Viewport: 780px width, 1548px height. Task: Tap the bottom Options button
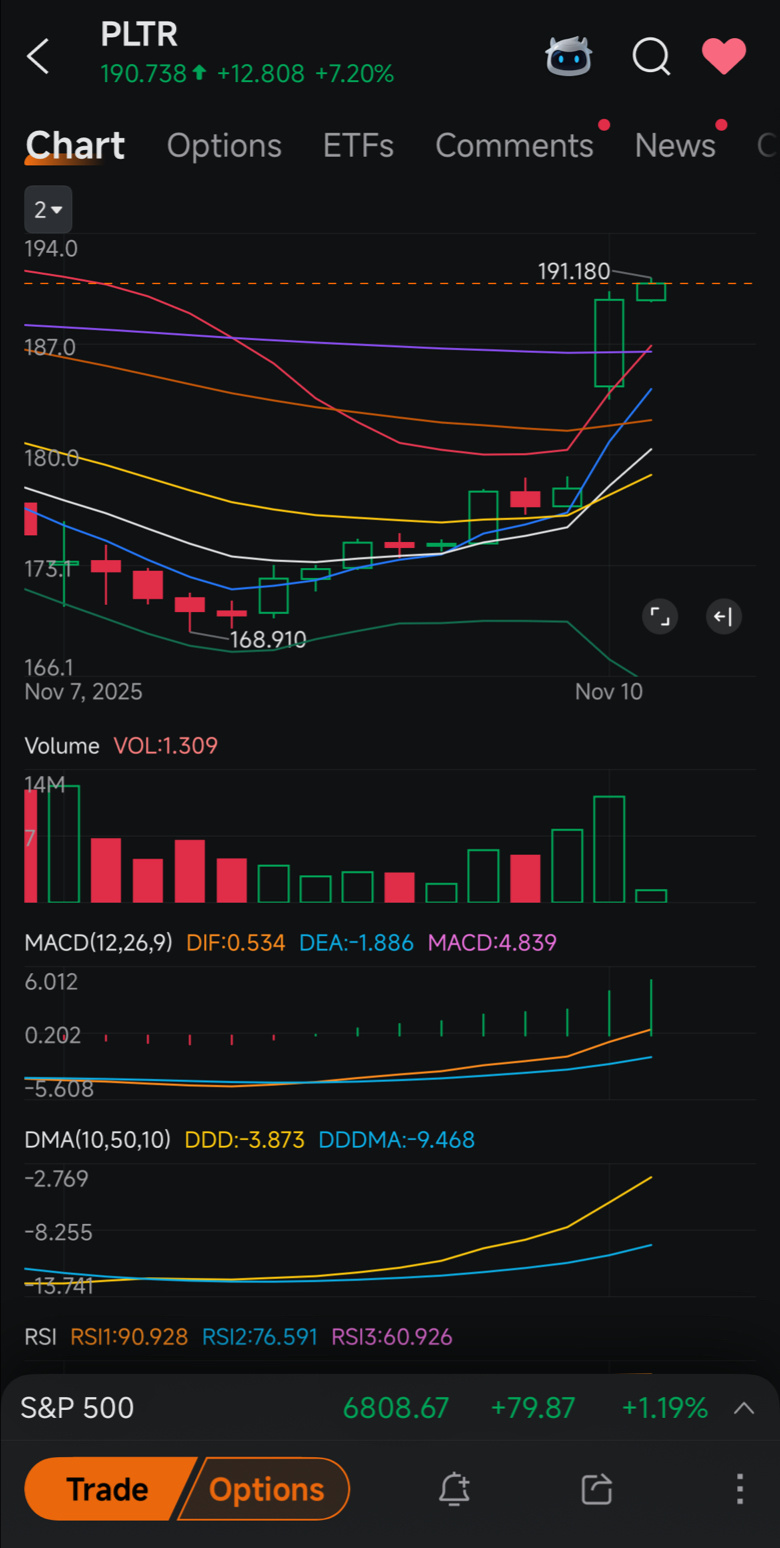[267, 1490]
